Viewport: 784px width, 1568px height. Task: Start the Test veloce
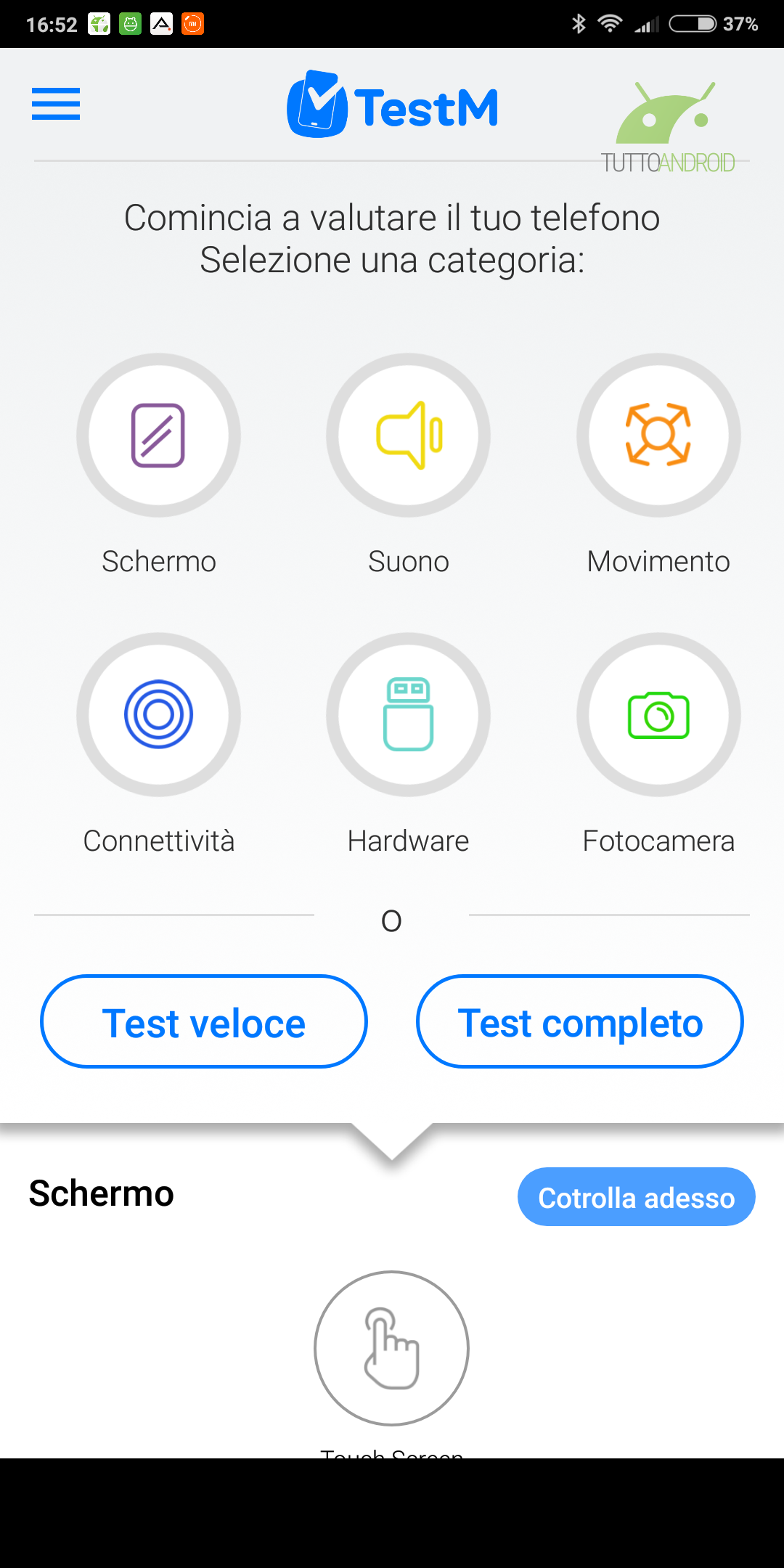tap(204, 1021)
